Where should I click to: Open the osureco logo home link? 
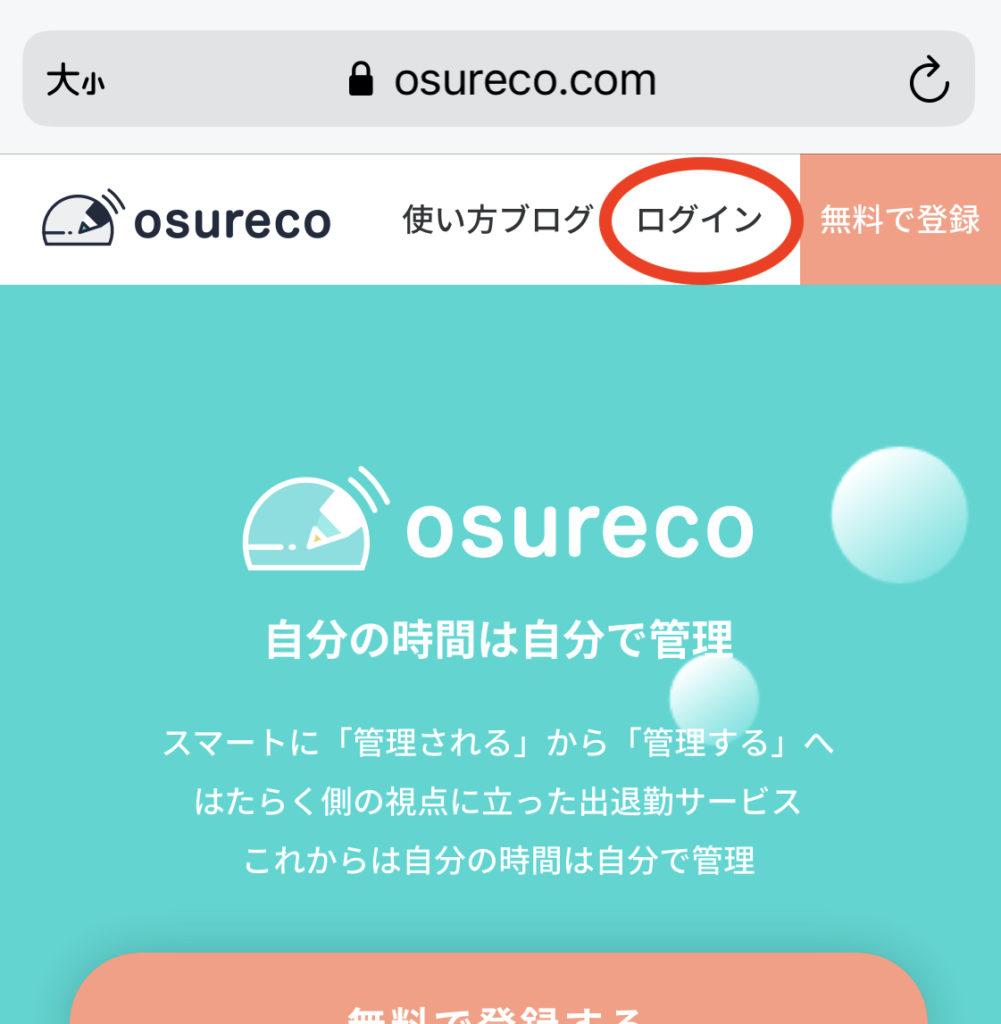pos(186,219)
